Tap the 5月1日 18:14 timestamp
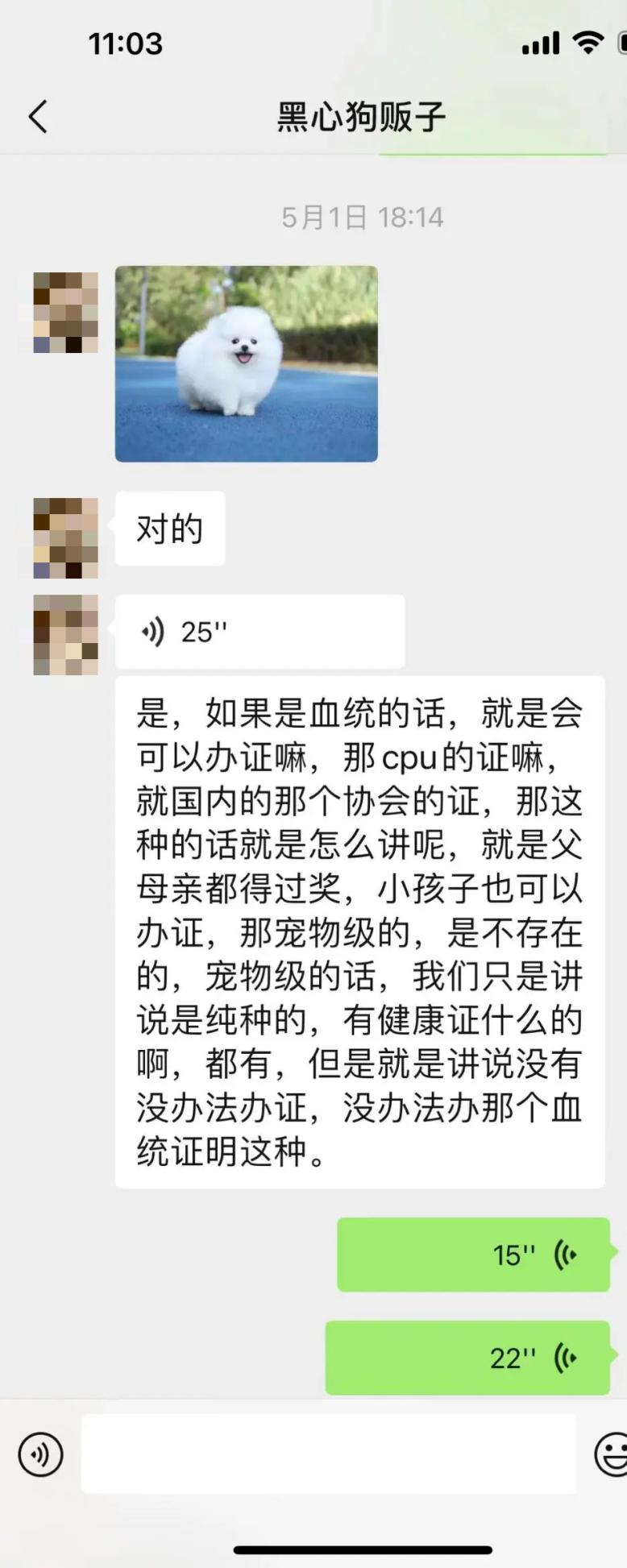This screenshot has width=627, height=1568. pos(361,215)
